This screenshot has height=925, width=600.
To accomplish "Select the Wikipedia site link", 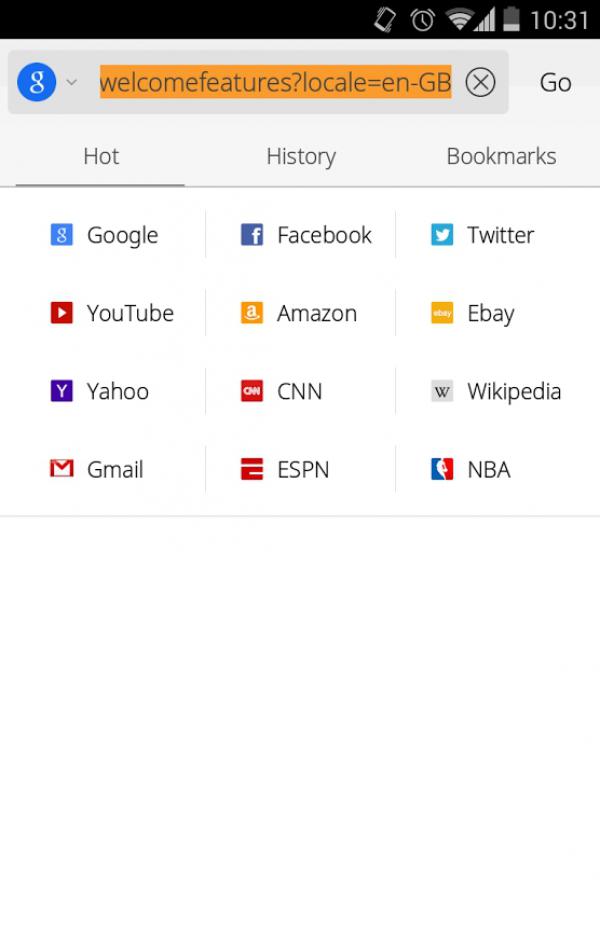I will tap(497, 391).
